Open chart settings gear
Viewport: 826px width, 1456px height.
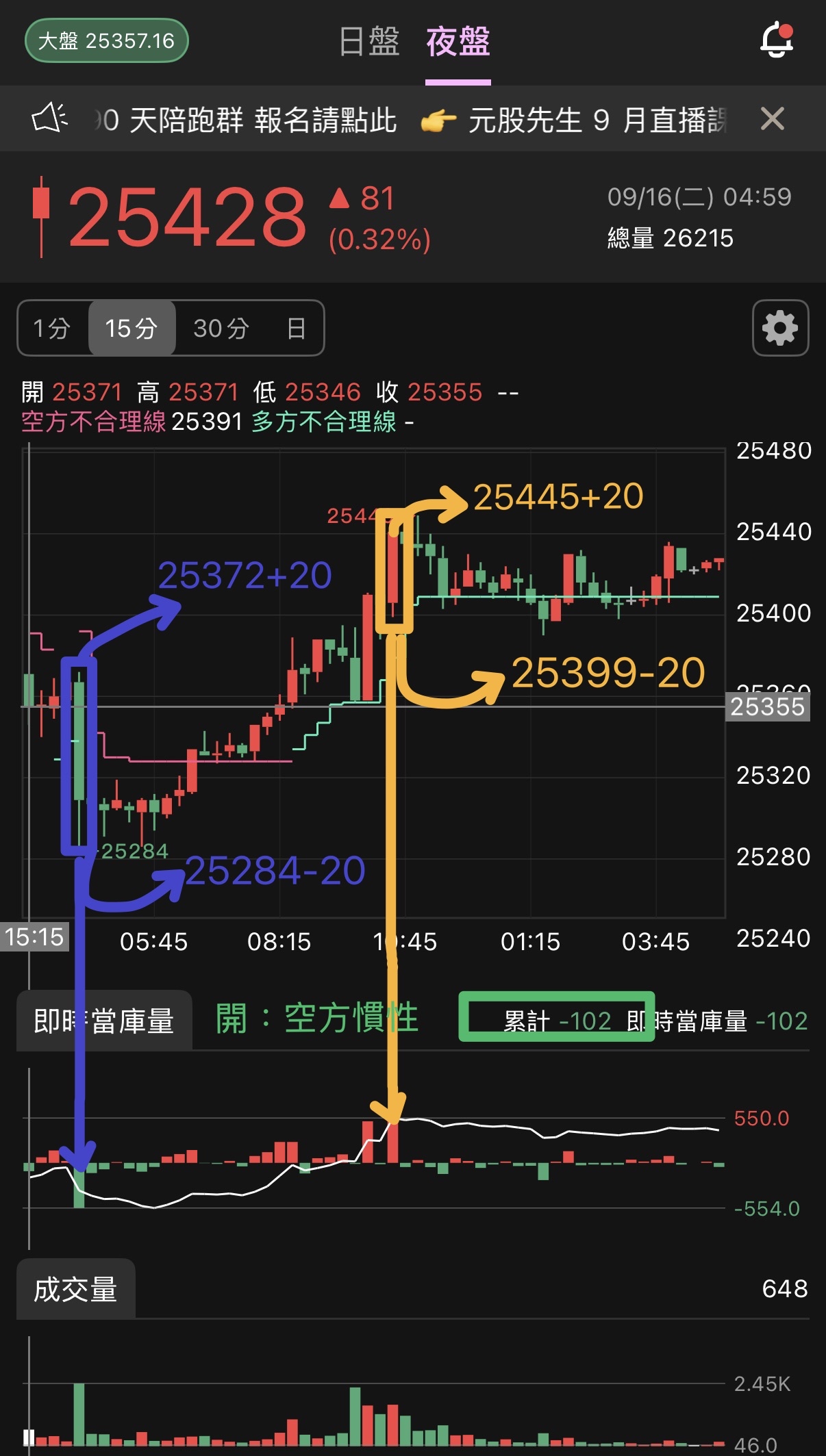(780, 328)
